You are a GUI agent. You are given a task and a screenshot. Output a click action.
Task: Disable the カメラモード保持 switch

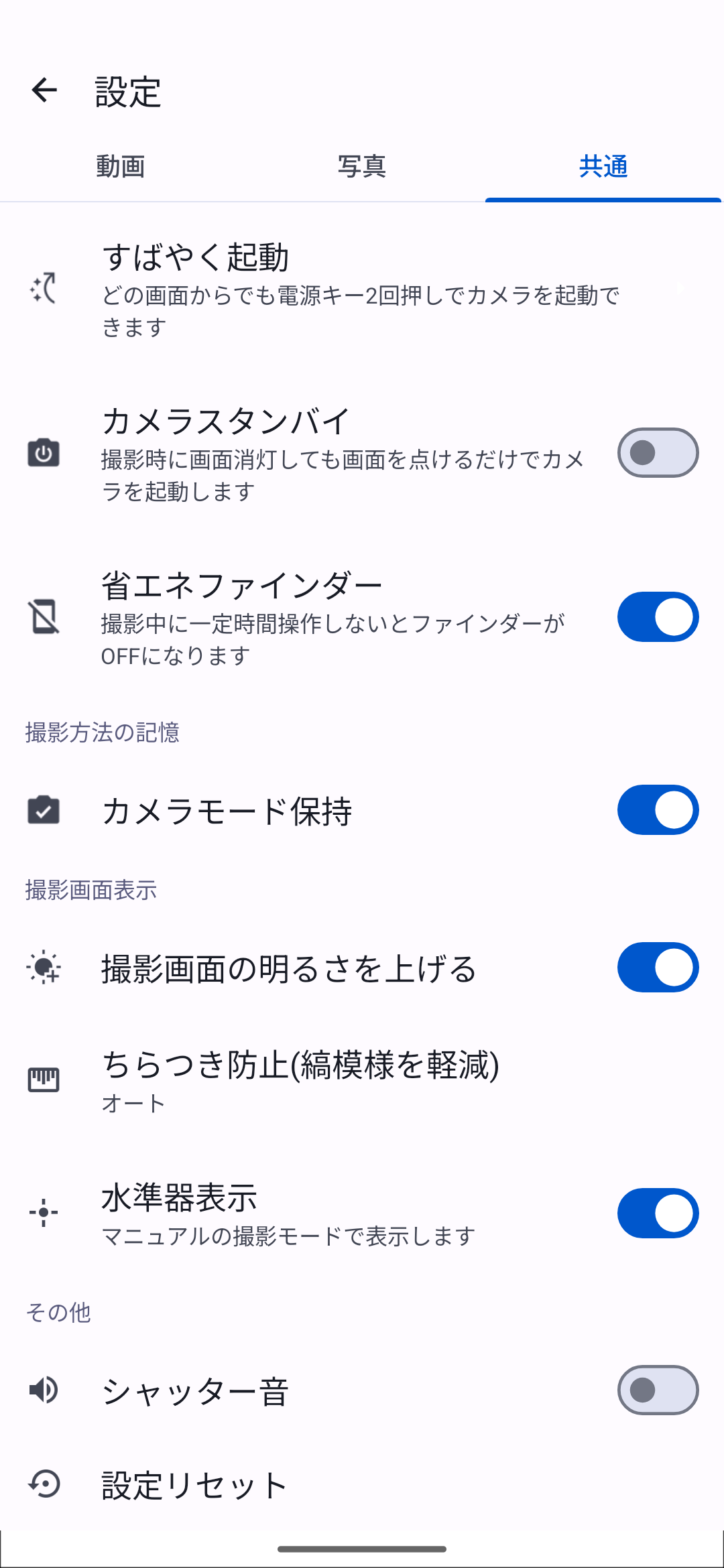tap(658, 810)
